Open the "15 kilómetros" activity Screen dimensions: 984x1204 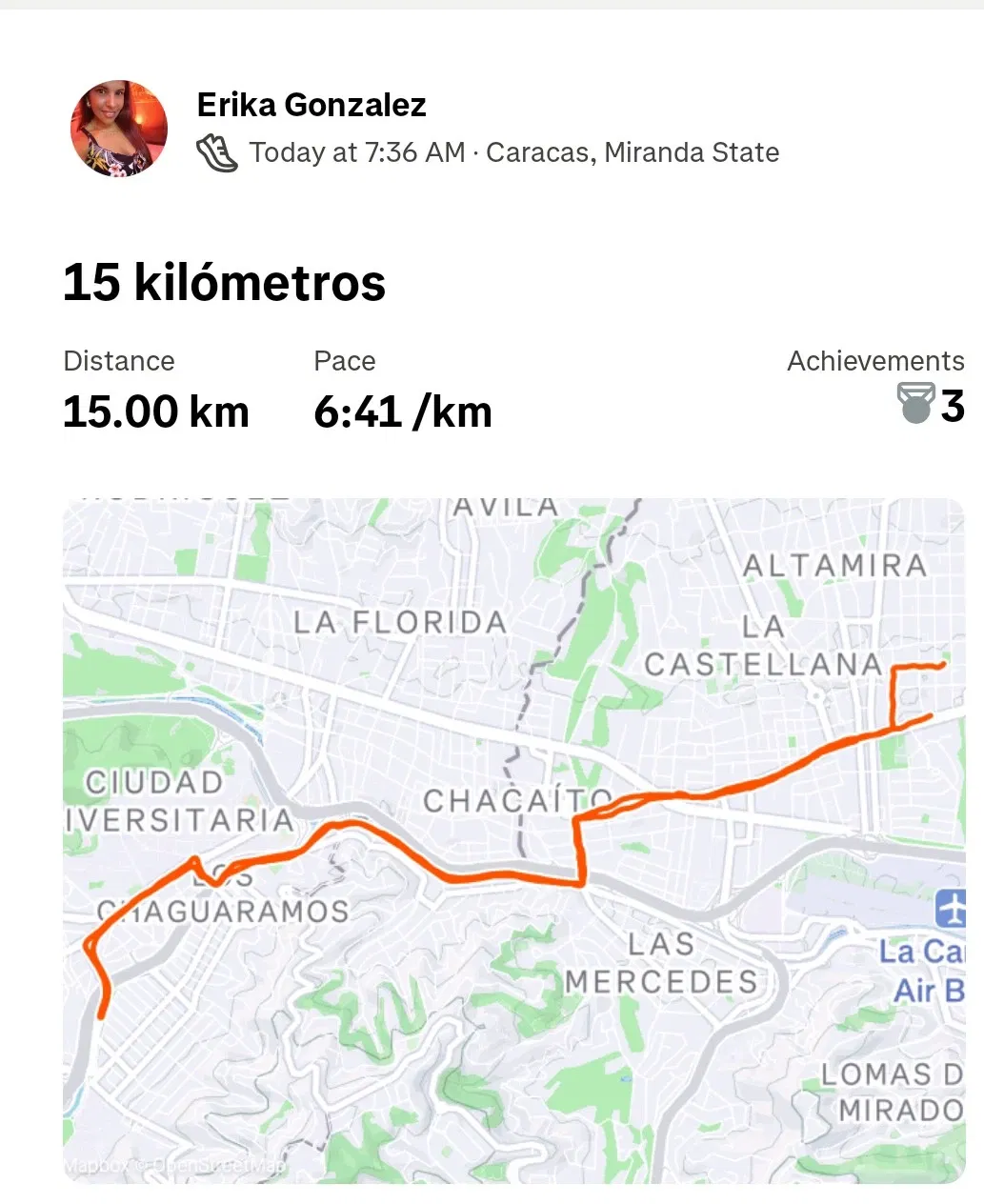(x=224, y=283)
